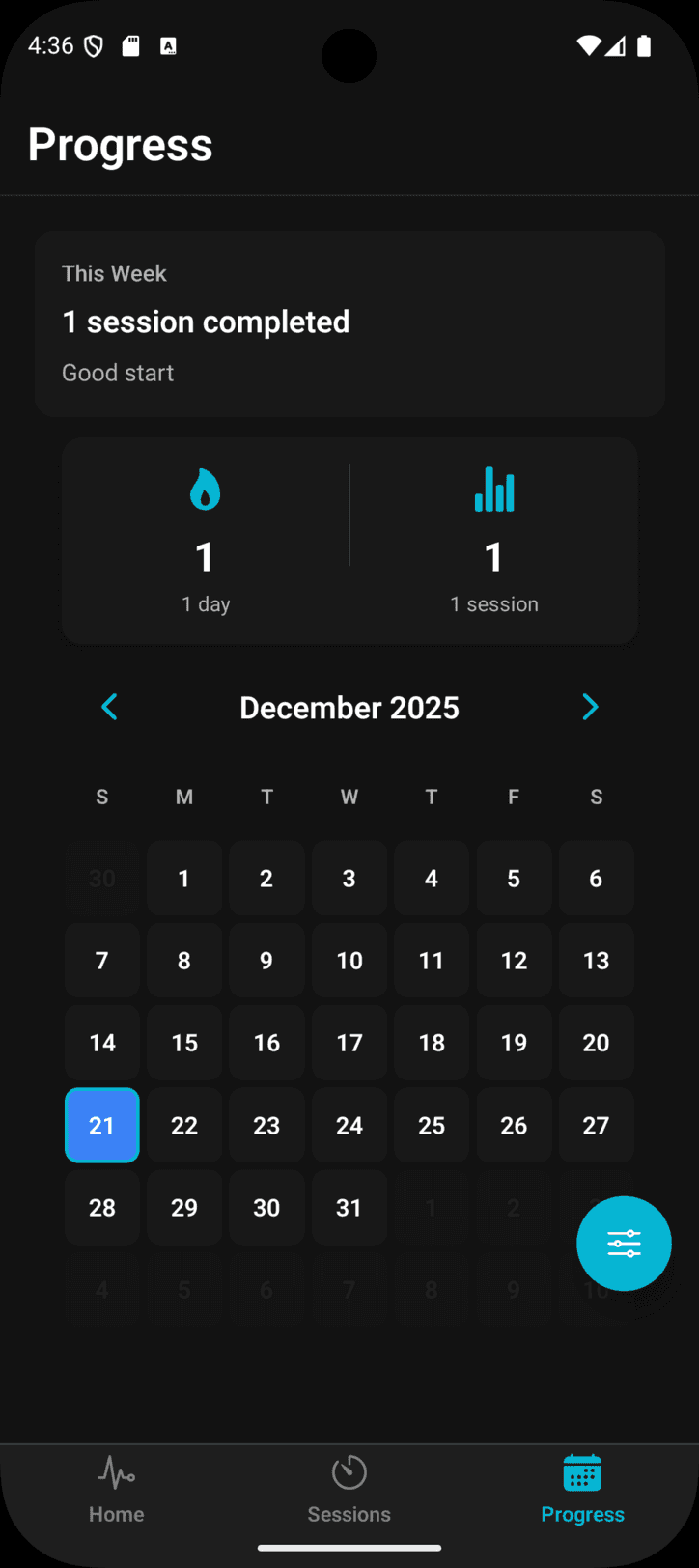Advance to next month with right chevron
The width and height of the screenshot is (699, 1568).
click(590, 707)
